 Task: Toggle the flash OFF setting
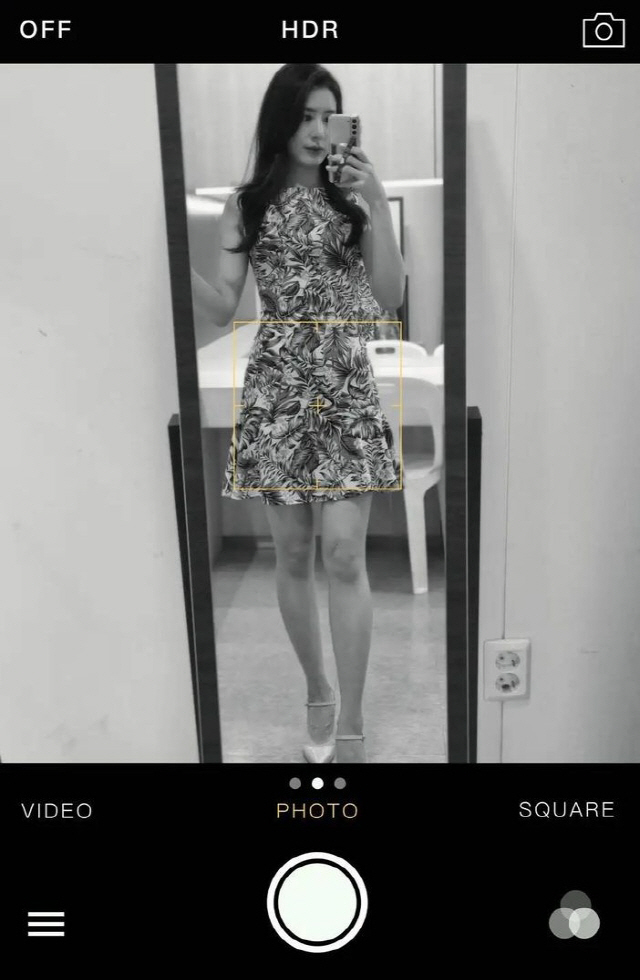click(x=45, y=29)
